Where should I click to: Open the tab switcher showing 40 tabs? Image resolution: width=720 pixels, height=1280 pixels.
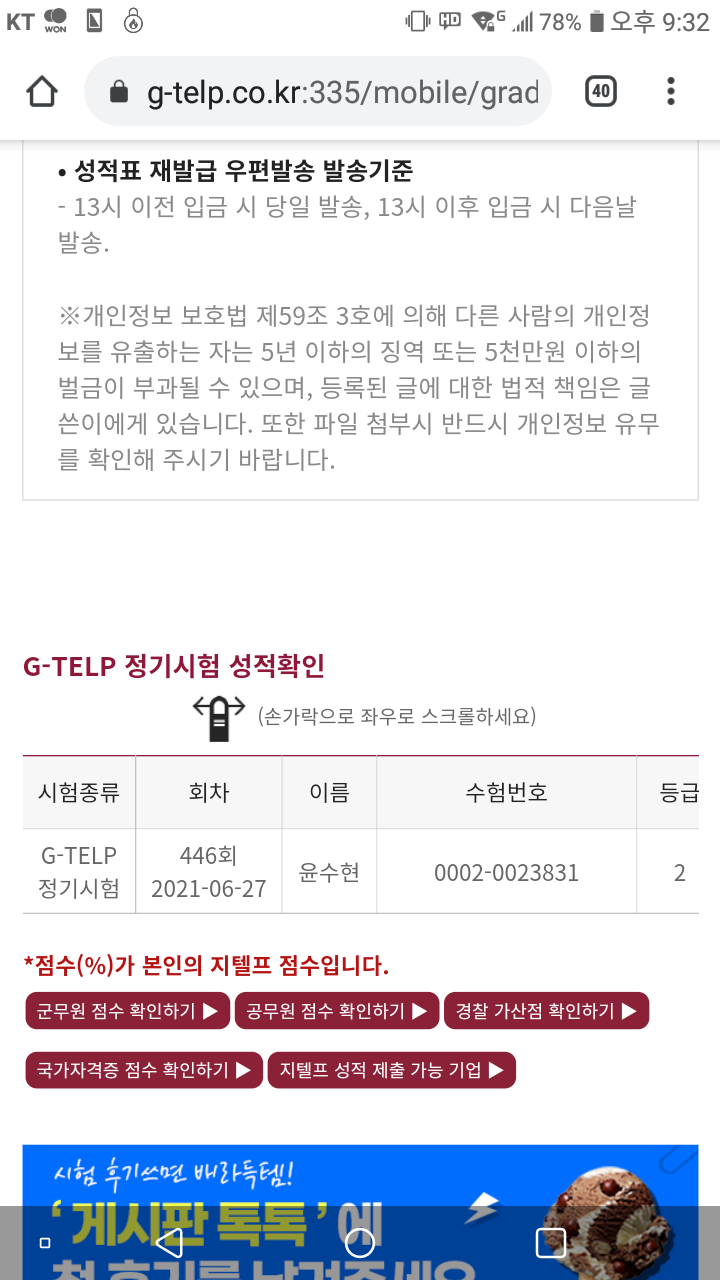coord(600,92)
